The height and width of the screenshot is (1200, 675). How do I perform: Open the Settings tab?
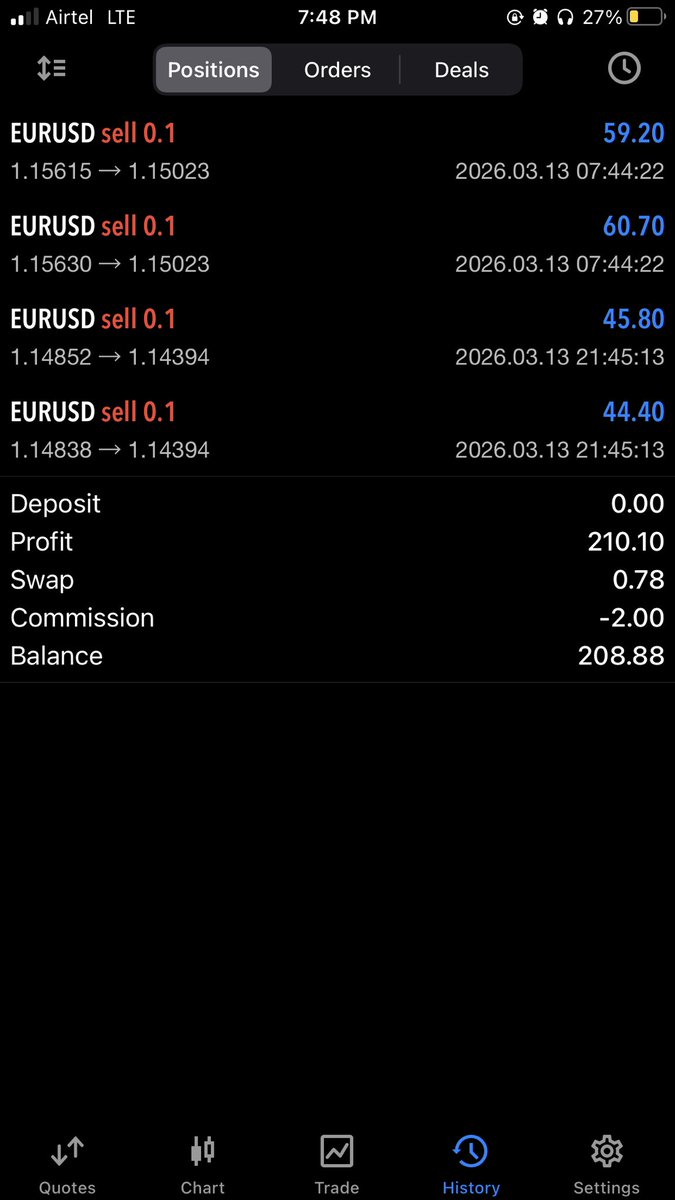tap(606, 1164)
